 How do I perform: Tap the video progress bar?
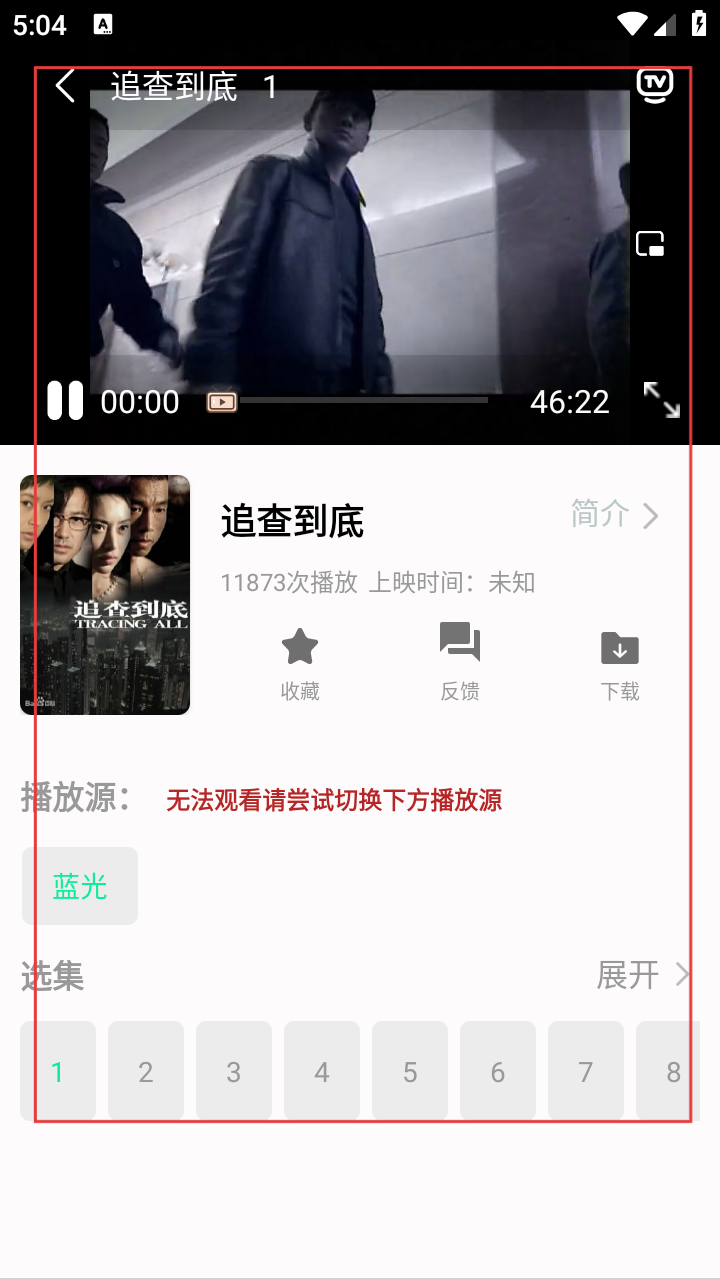364,400
